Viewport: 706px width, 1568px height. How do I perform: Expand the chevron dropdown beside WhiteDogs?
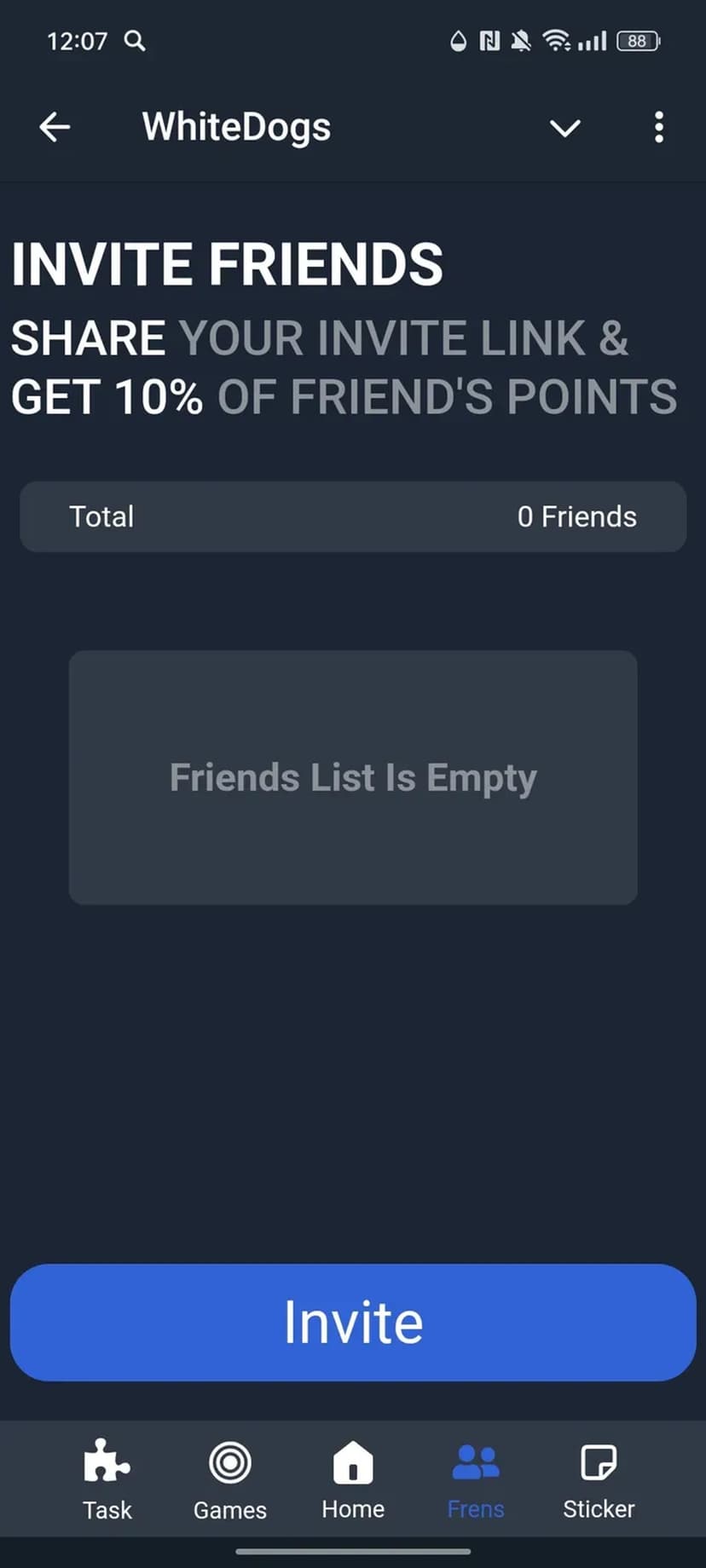point(564,128)
